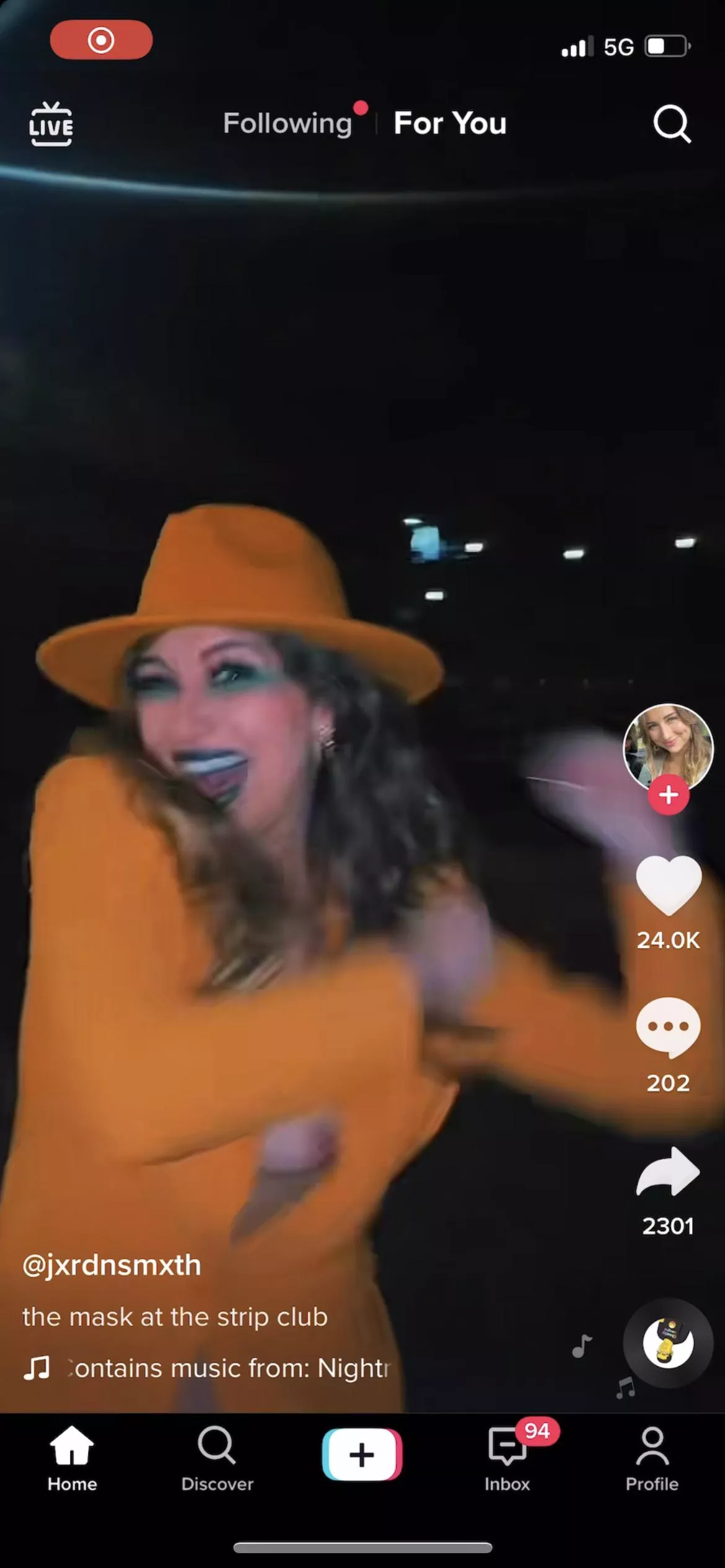The width and height of the screenshot is (725, 1568).
Task: Go to the Profile tab
Action: point(652,1458)
